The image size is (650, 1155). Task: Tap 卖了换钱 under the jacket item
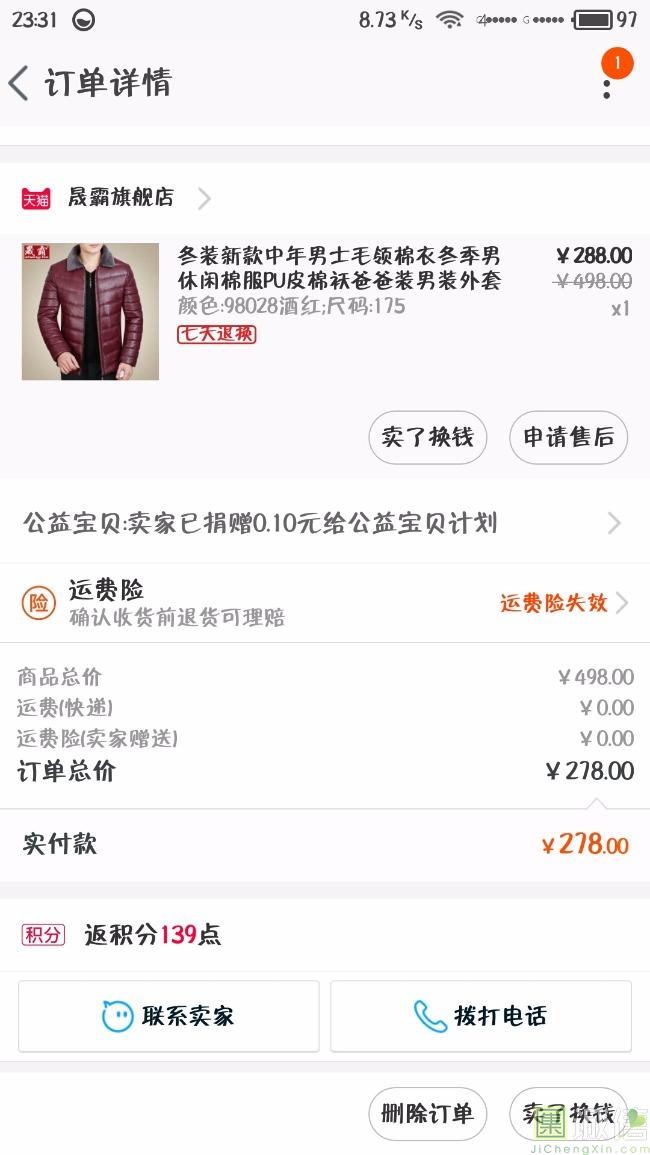tap(427, 437)
